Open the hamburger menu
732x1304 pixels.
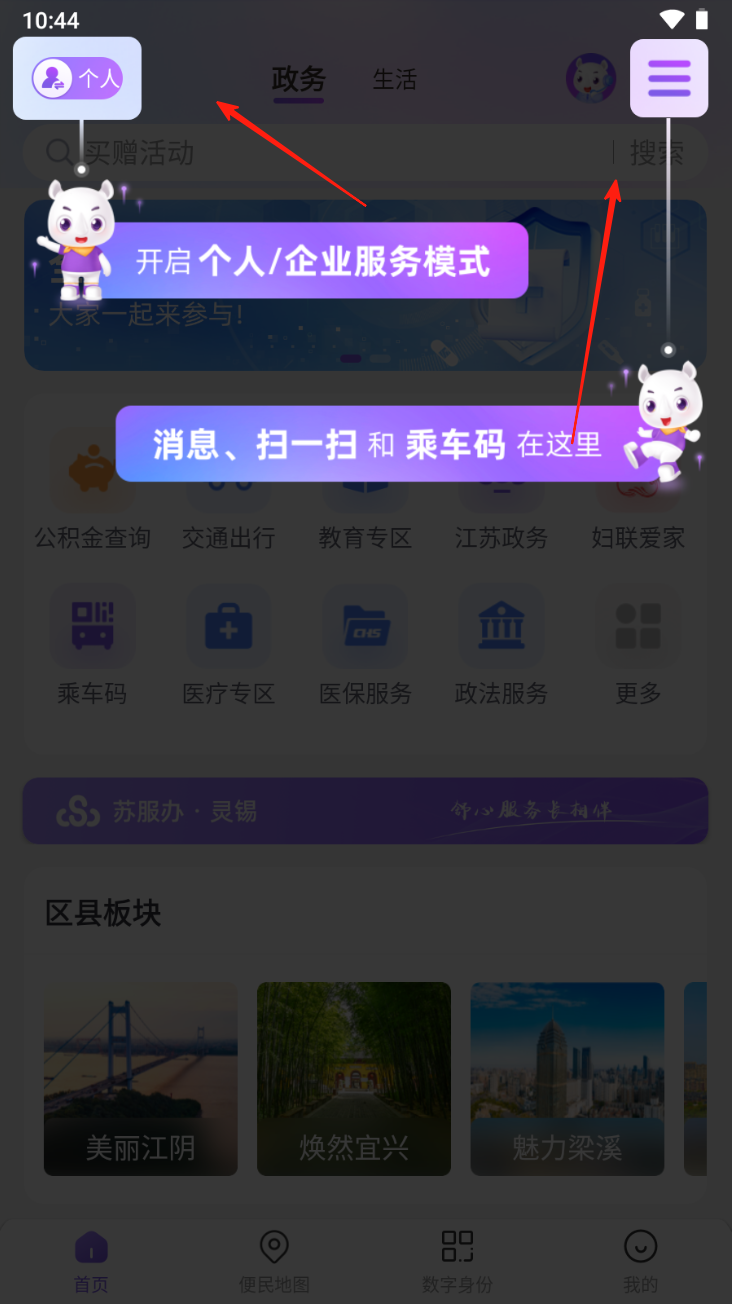coord(669,78)
